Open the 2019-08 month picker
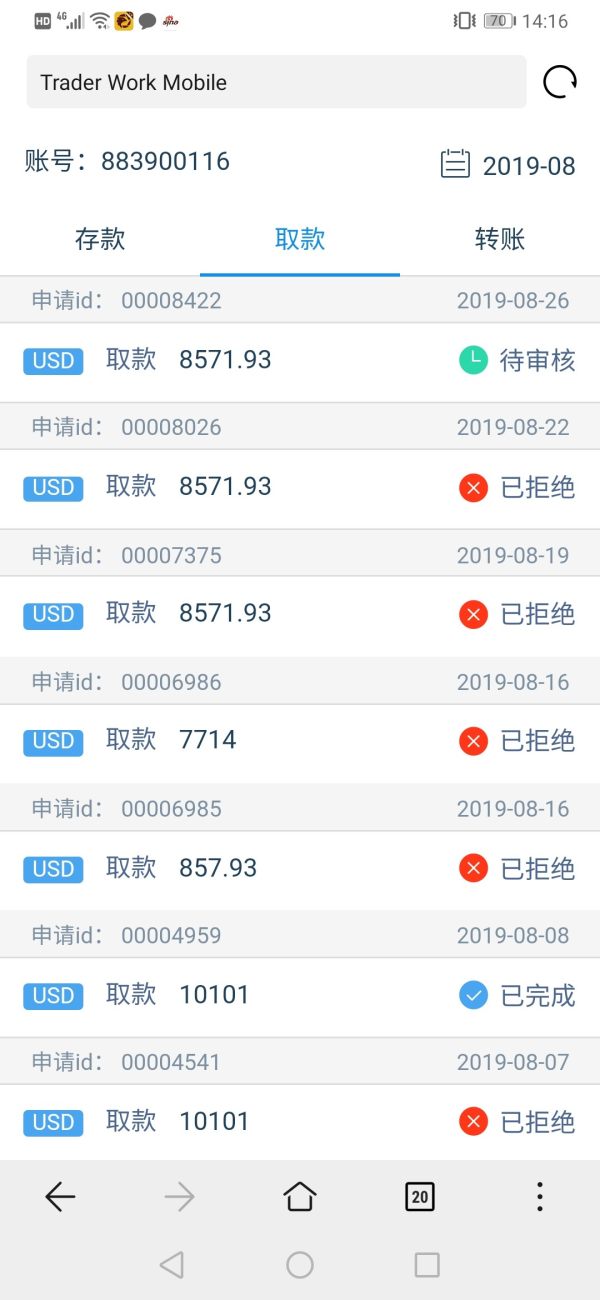Image resolution: width=600 pixels, height=1300 pixels. [x=509, y=165]
